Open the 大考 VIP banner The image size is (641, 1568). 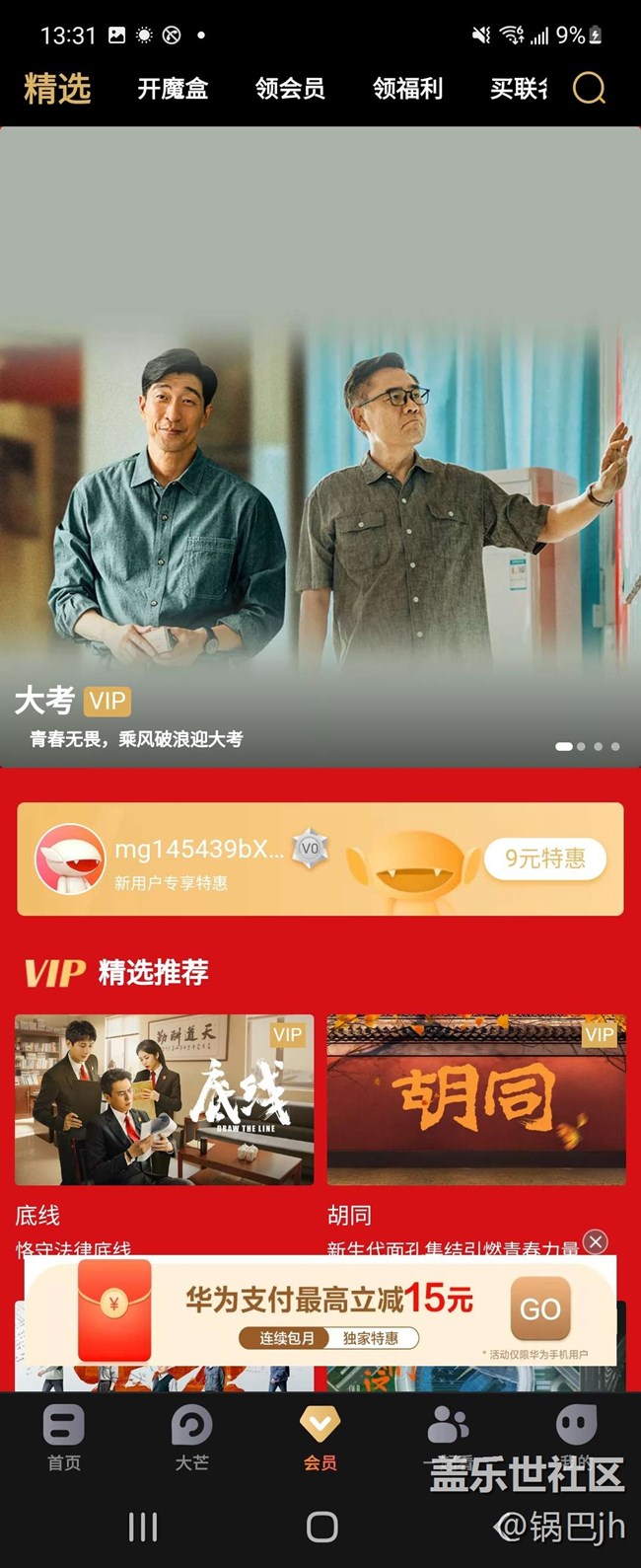point(320,493)
